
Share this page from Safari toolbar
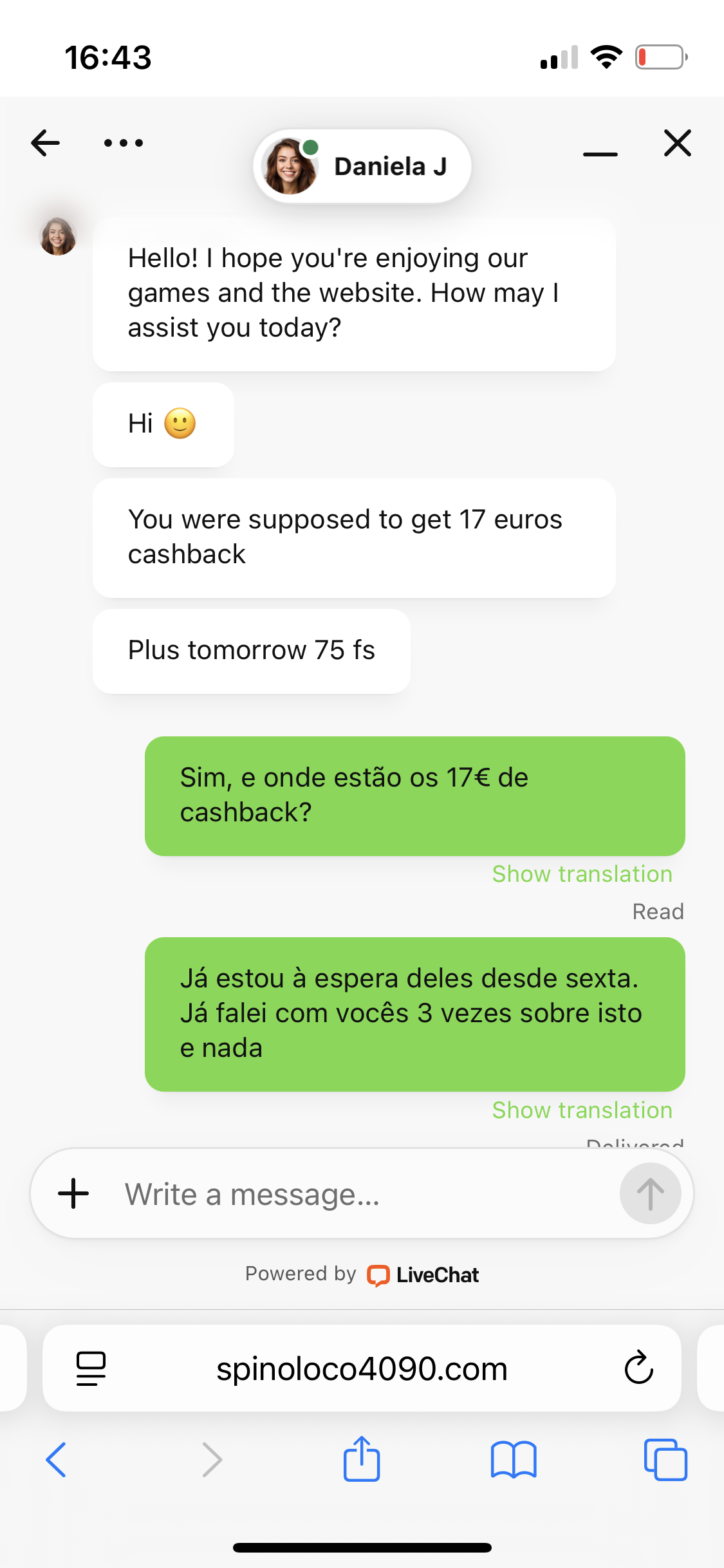(x=362, y=1459)
